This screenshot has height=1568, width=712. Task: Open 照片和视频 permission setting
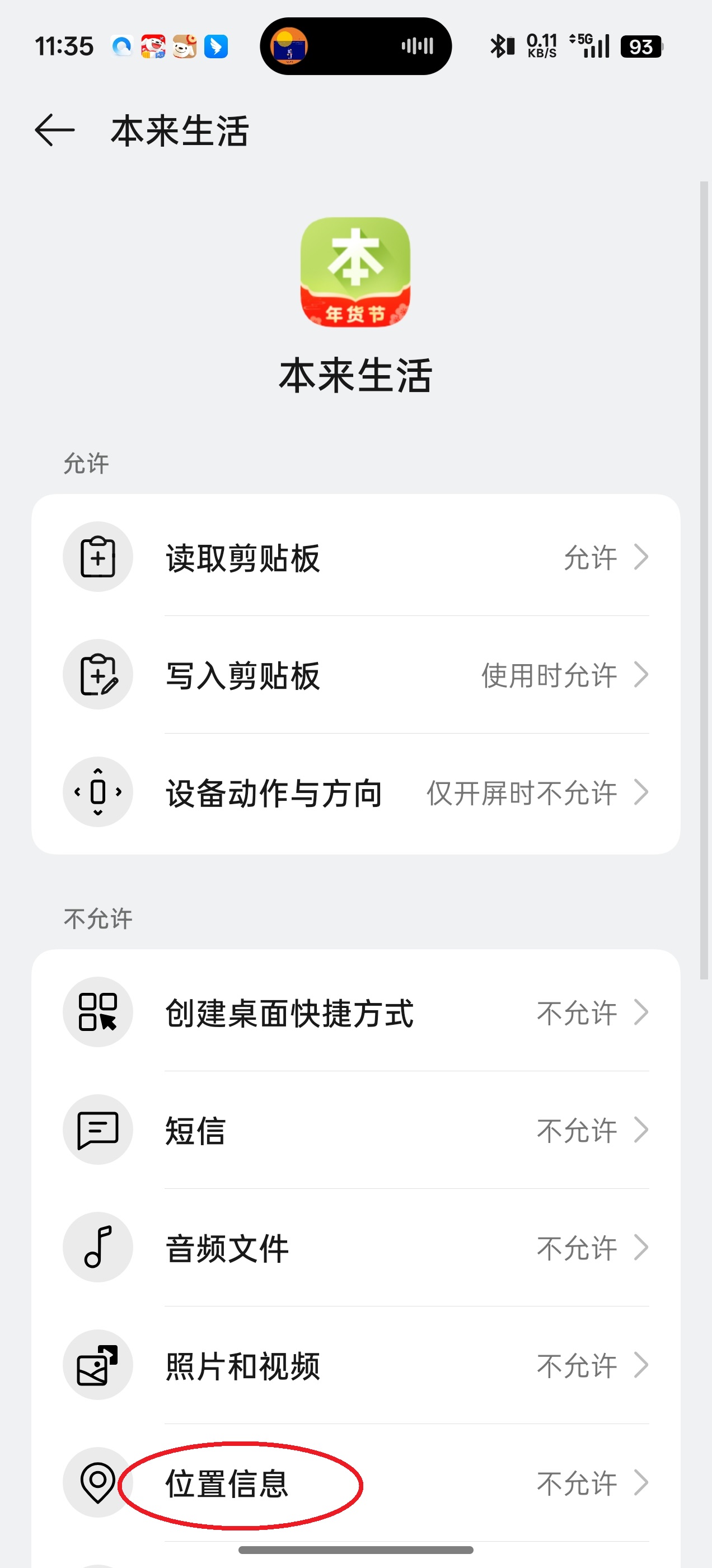355,1366
